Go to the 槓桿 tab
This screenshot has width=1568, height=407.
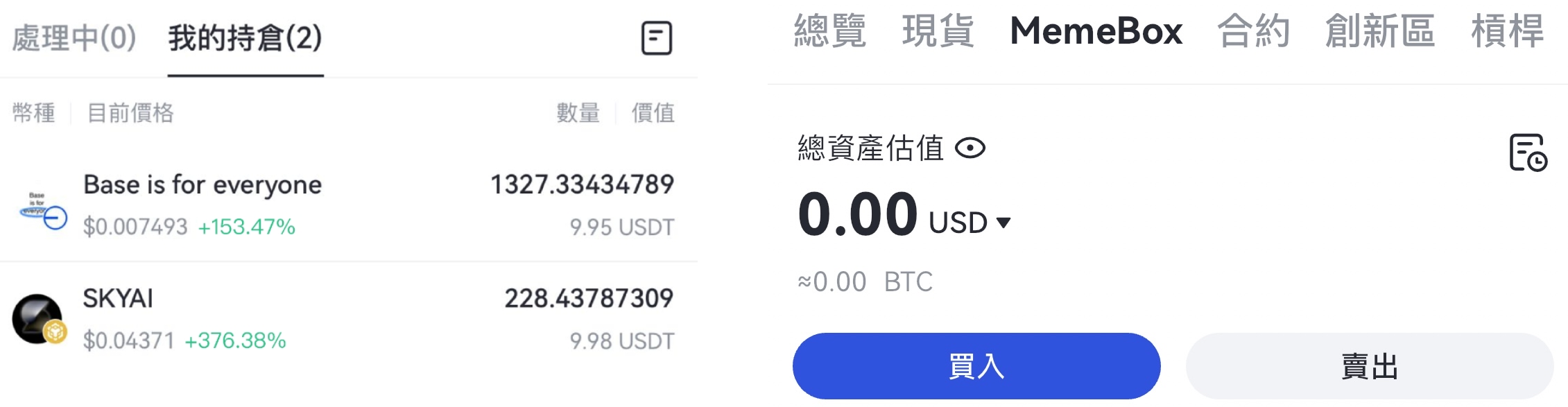coord(1507,32)
